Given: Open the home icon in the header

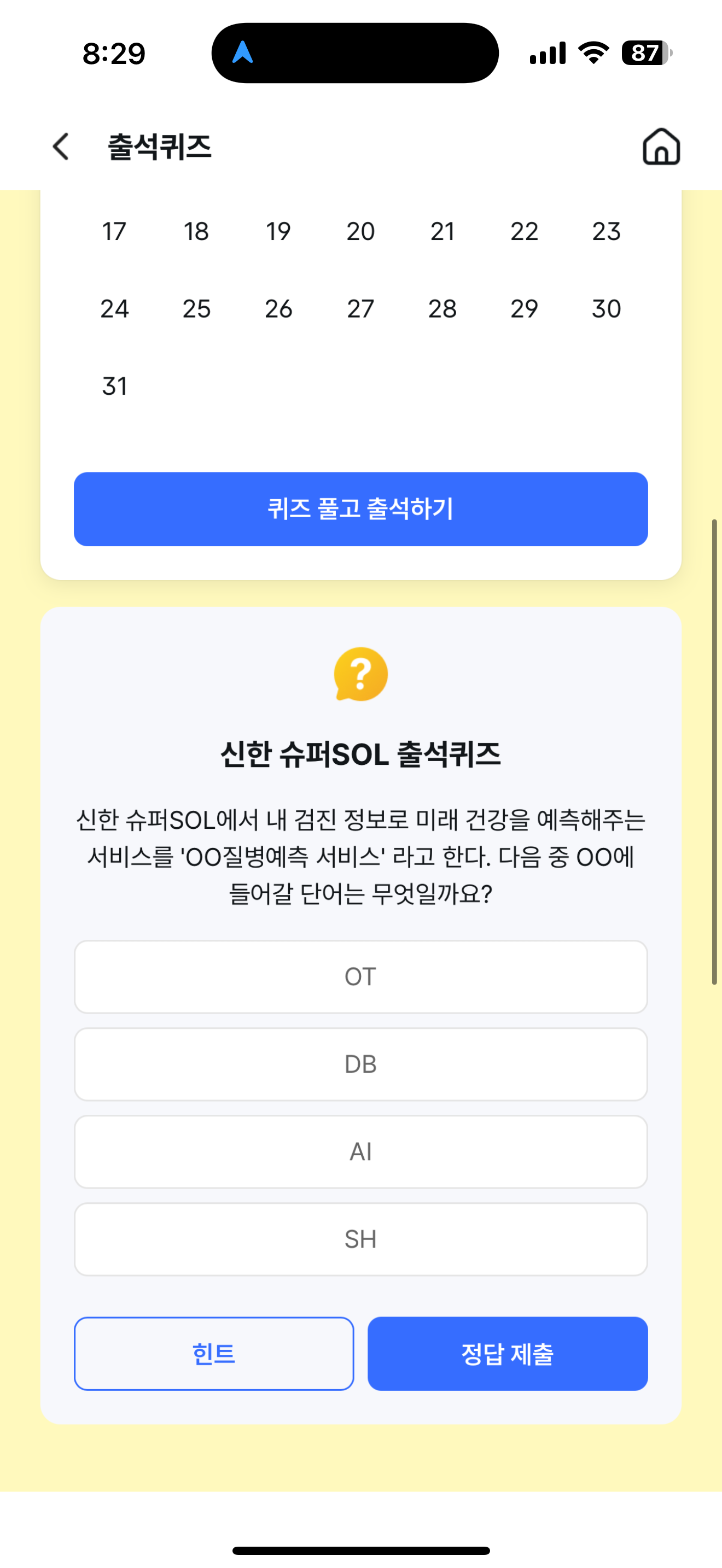Looking at the screenshot, I should (x=661, y=147).
